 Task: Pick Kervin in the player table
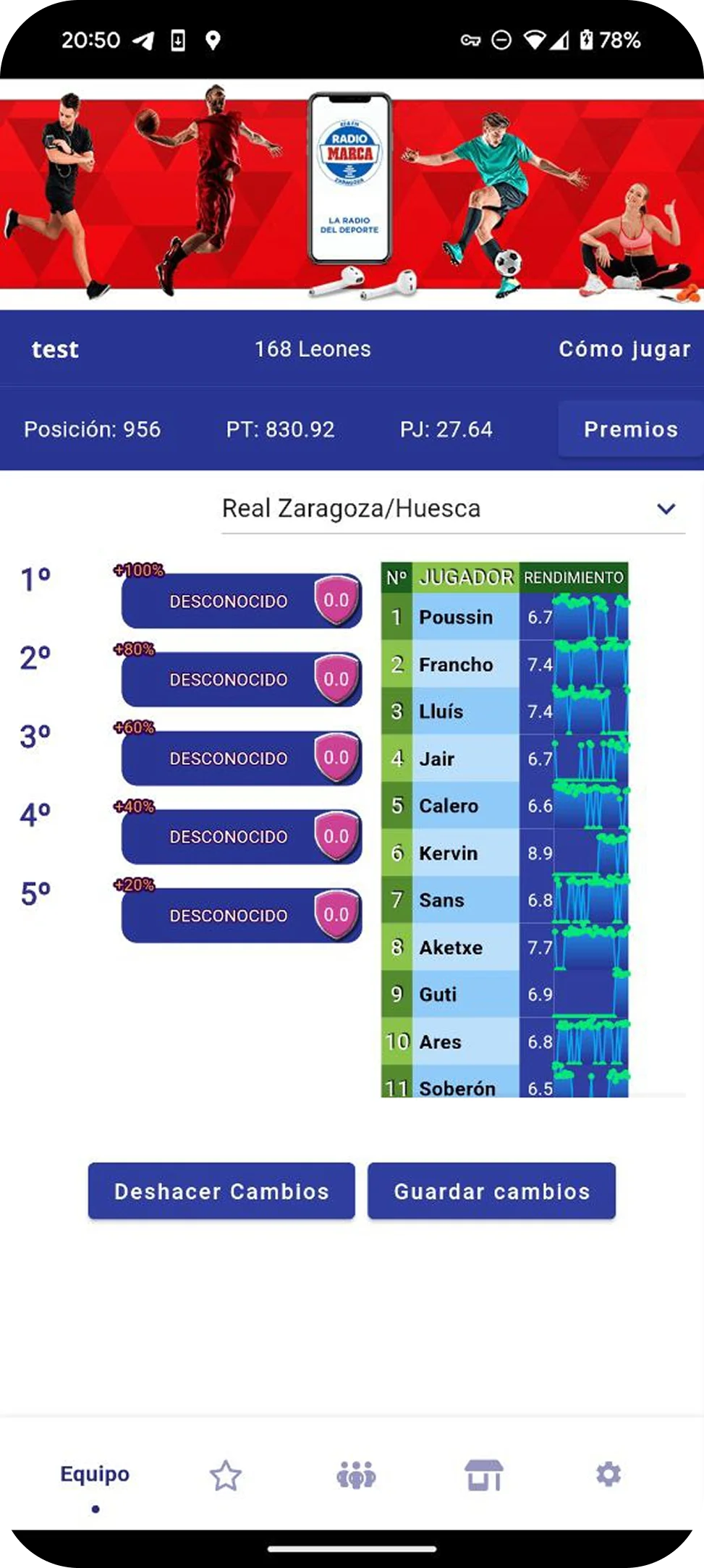[449, 853]
